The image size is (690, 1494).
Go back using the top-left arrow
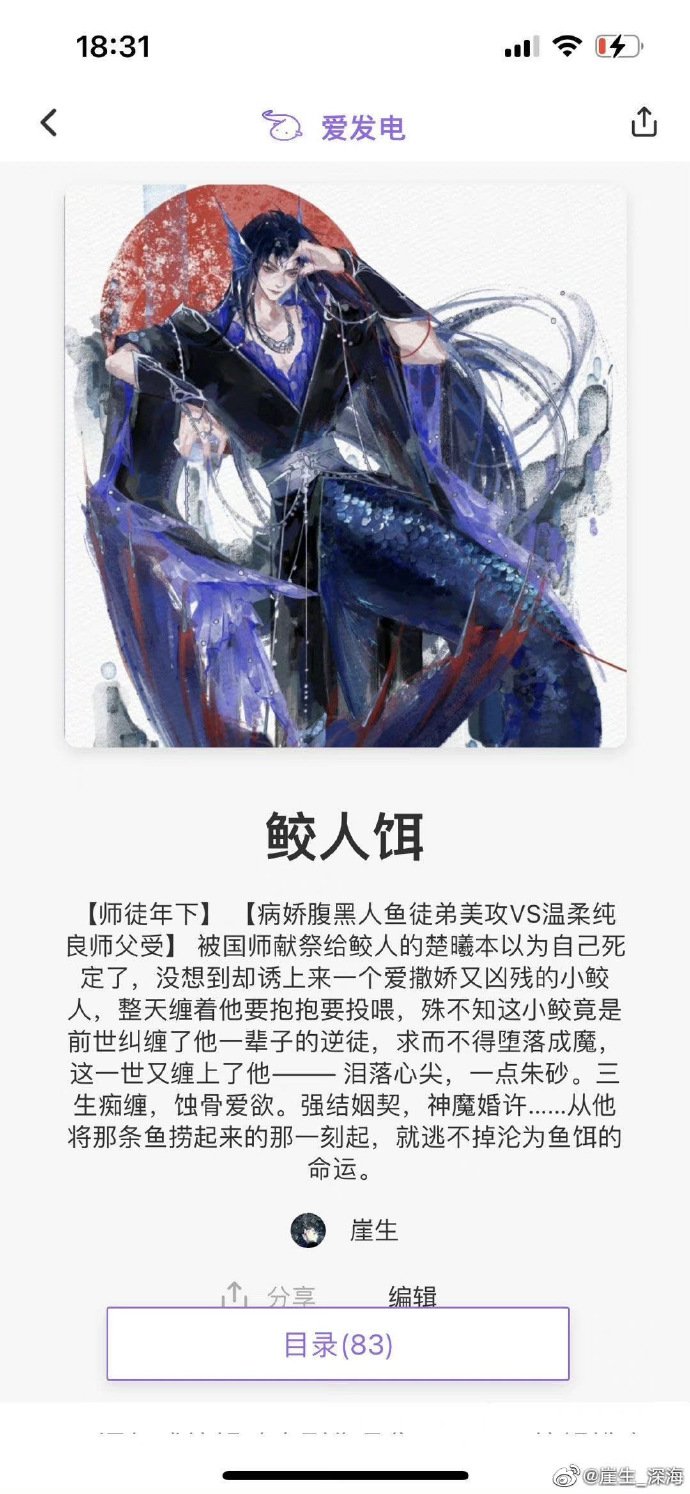[x=48, y=123]
